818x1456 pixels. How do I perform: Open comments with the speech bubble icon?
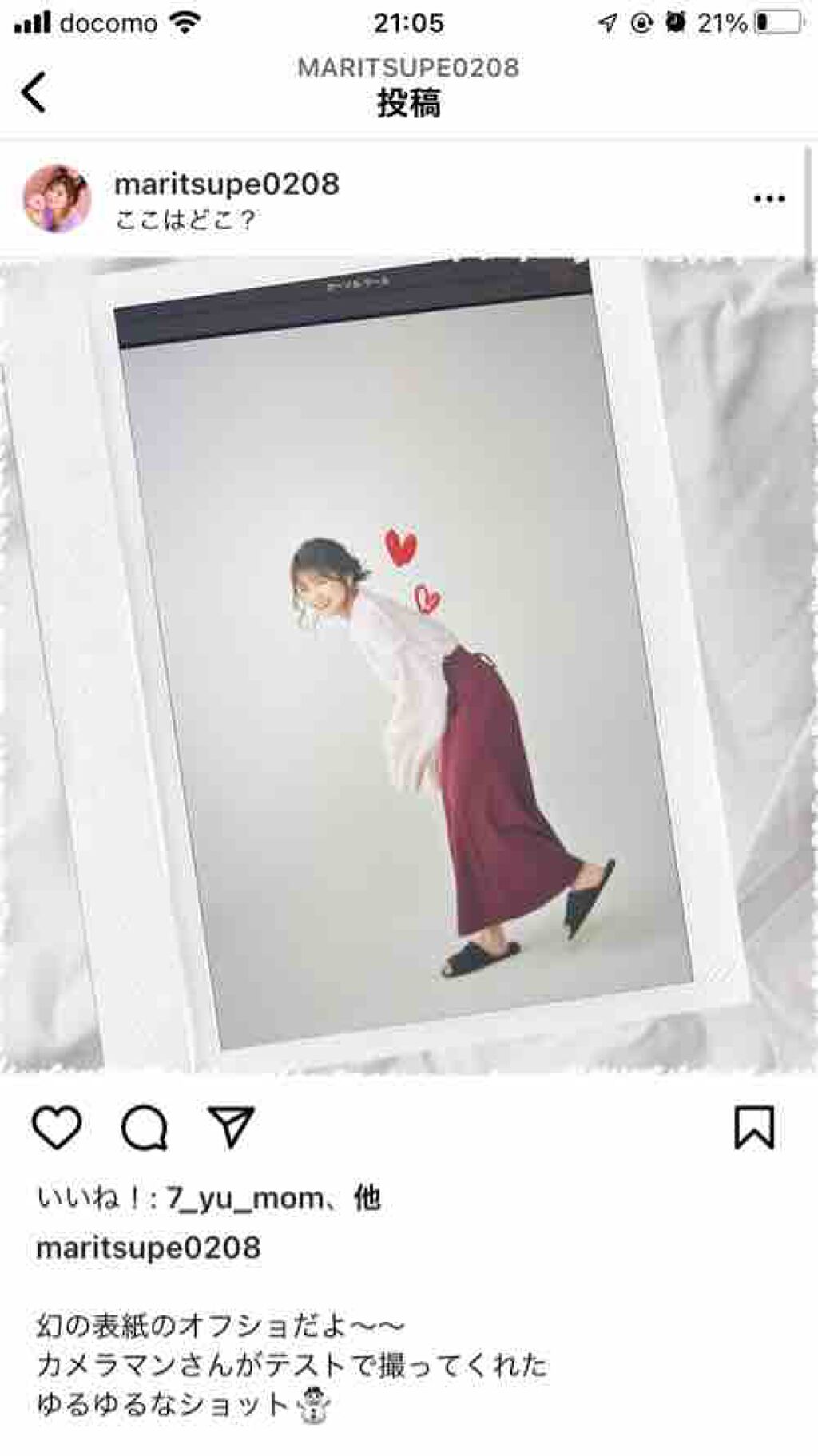[145, 1128]
